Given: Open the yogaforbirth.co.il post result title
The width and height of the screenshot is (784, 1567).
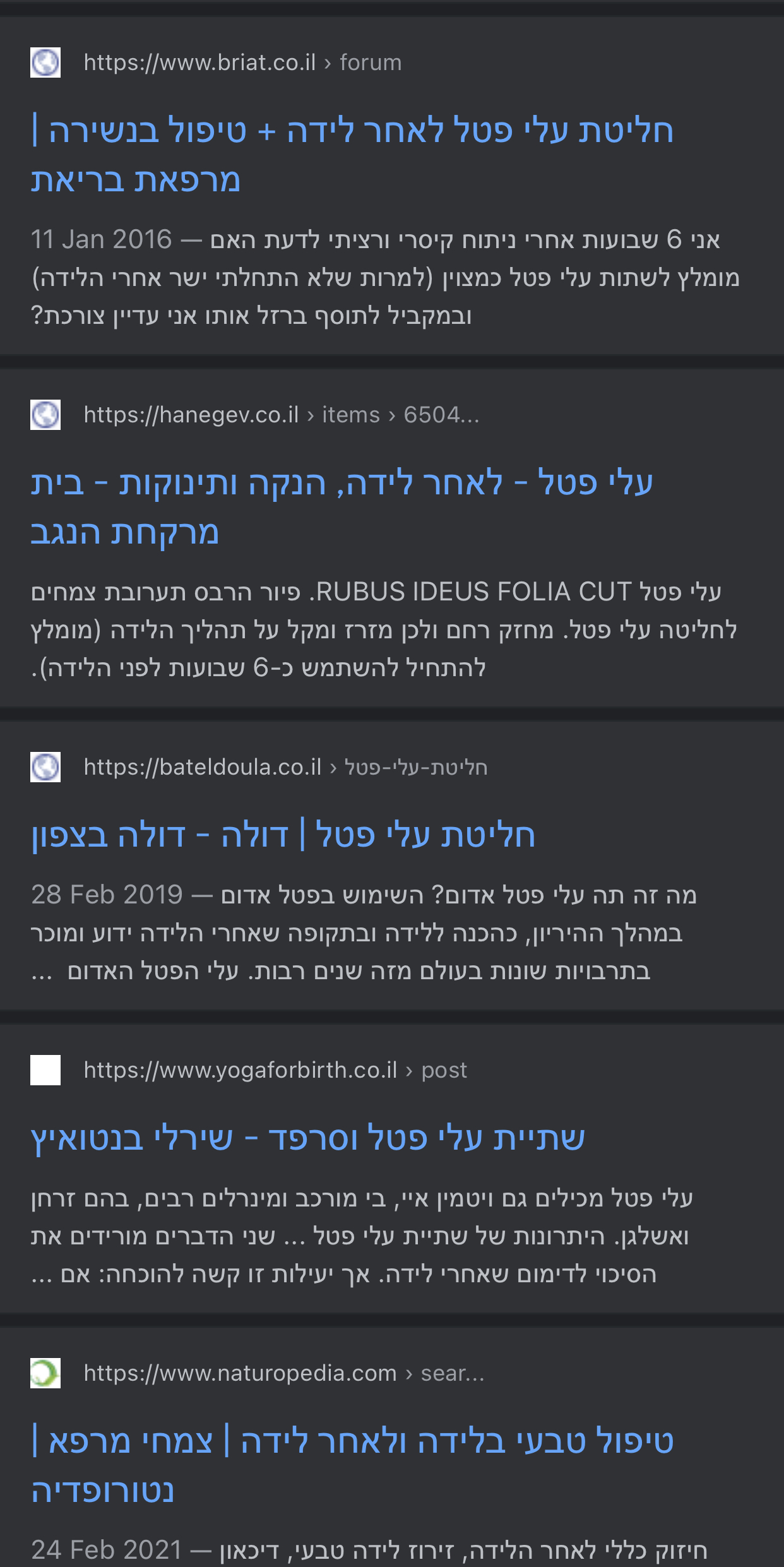Looking at the screenshot, I should click(x=308, y=1138).
